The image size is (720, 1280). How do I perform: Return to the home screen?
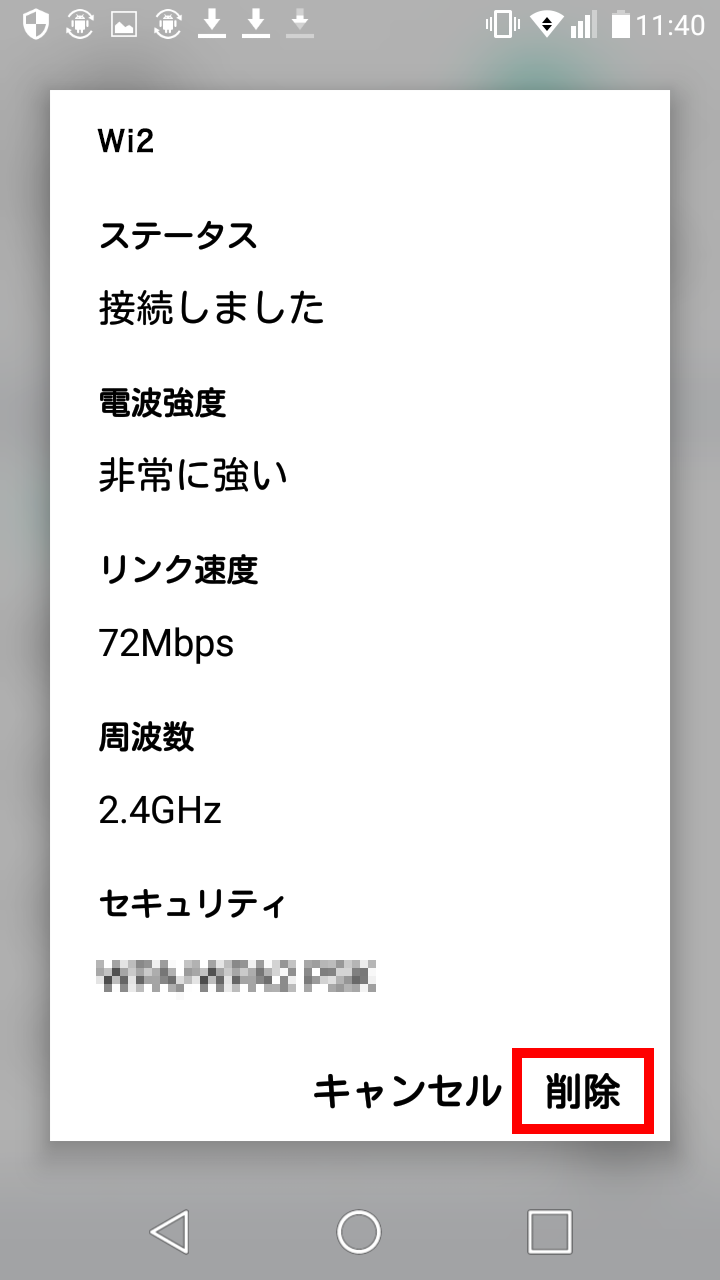[x=359, y=1231]
